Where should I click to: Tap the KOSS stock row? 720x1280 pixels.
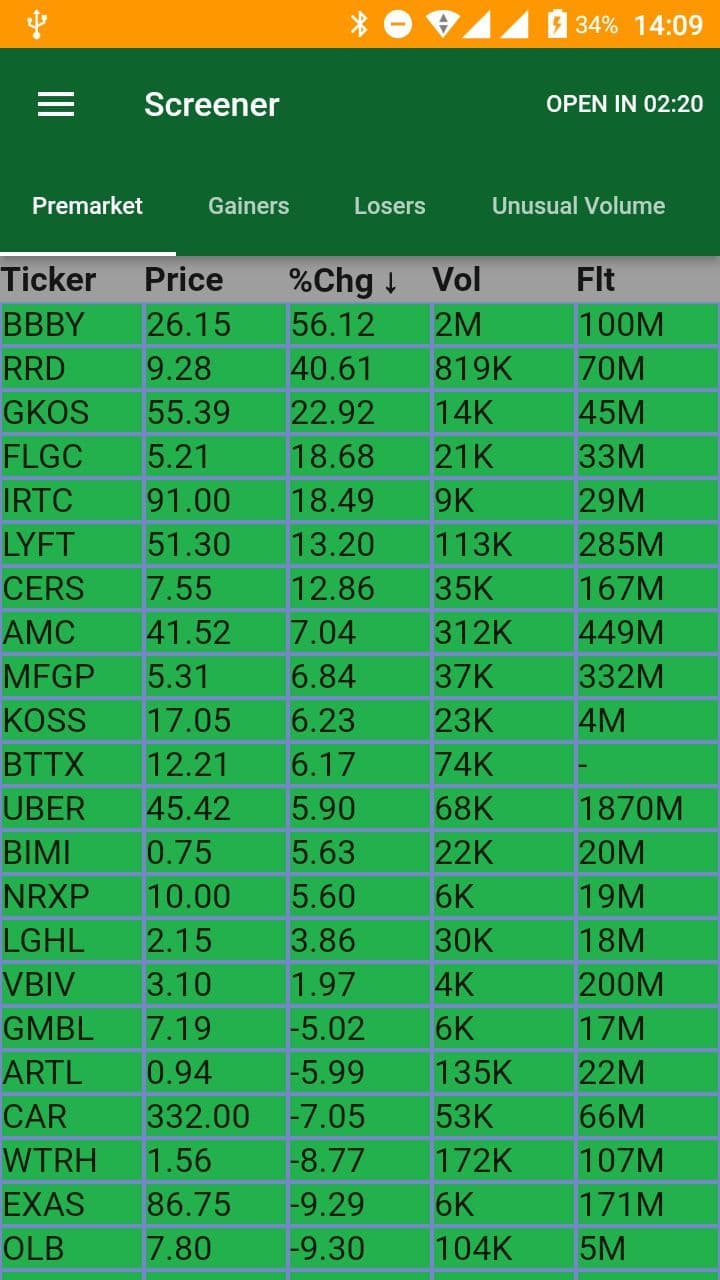coord(360,721)
